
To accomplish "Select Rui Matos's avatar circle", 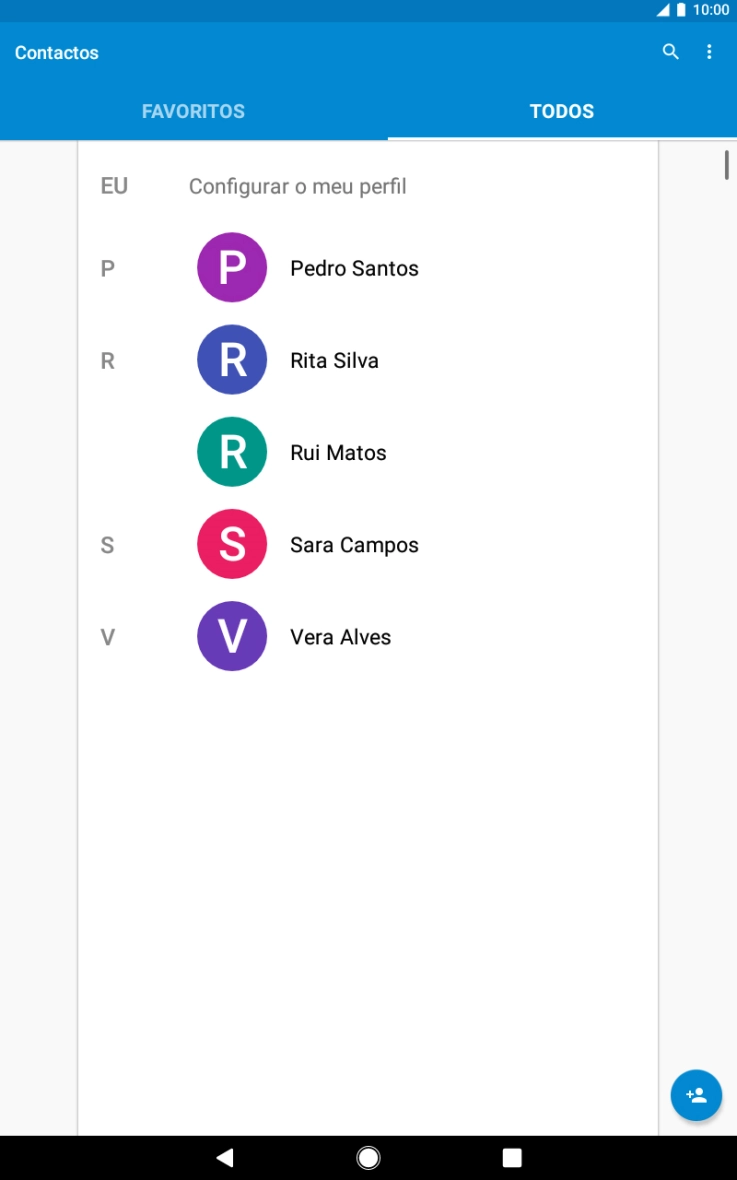I will pos(231,451).
